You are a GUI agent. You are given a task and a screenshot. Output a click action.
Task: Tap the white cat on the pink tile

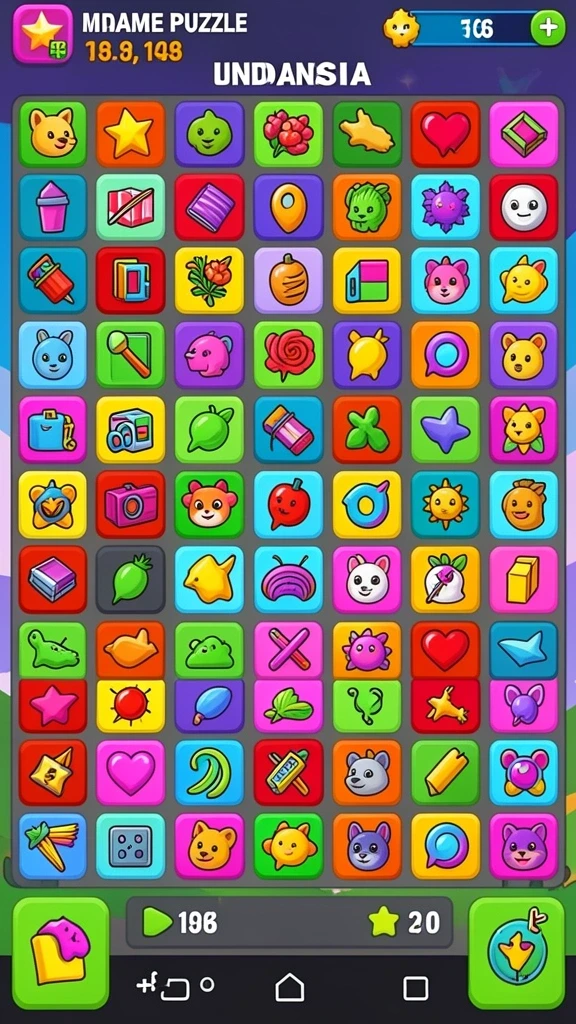(366, 579)
